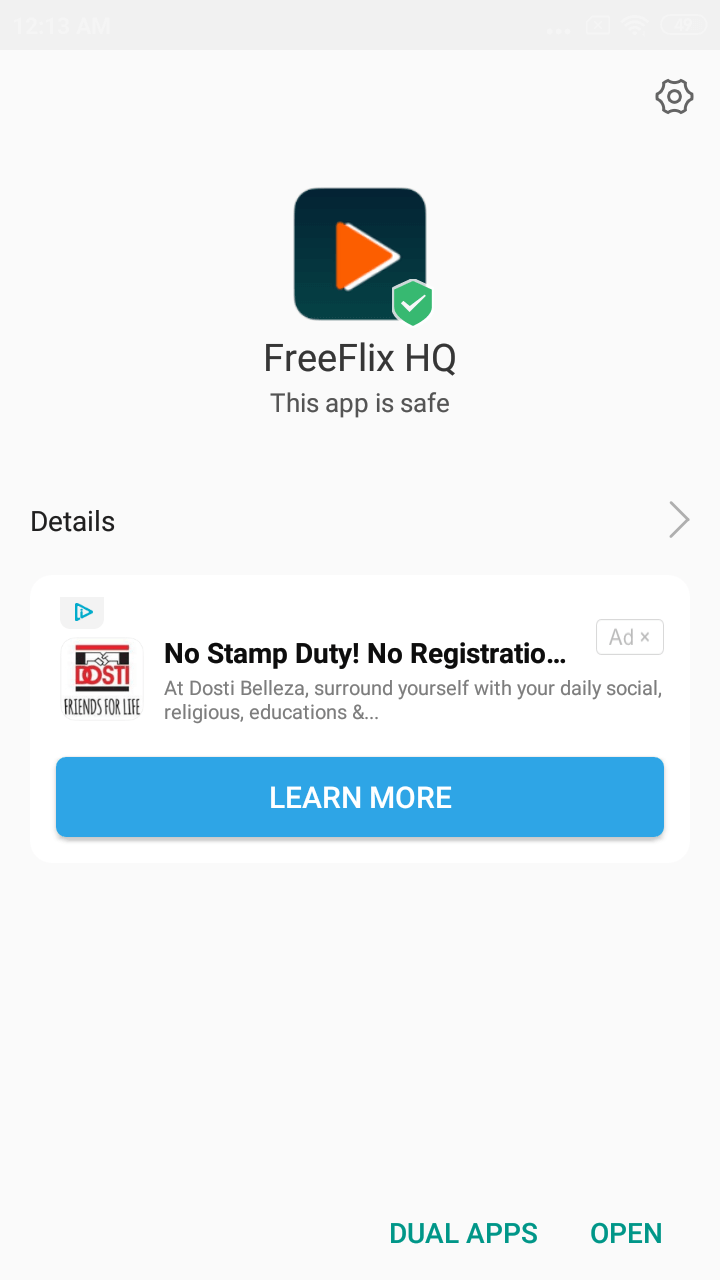Tap the AdChoices info icon

click(83, 611)
